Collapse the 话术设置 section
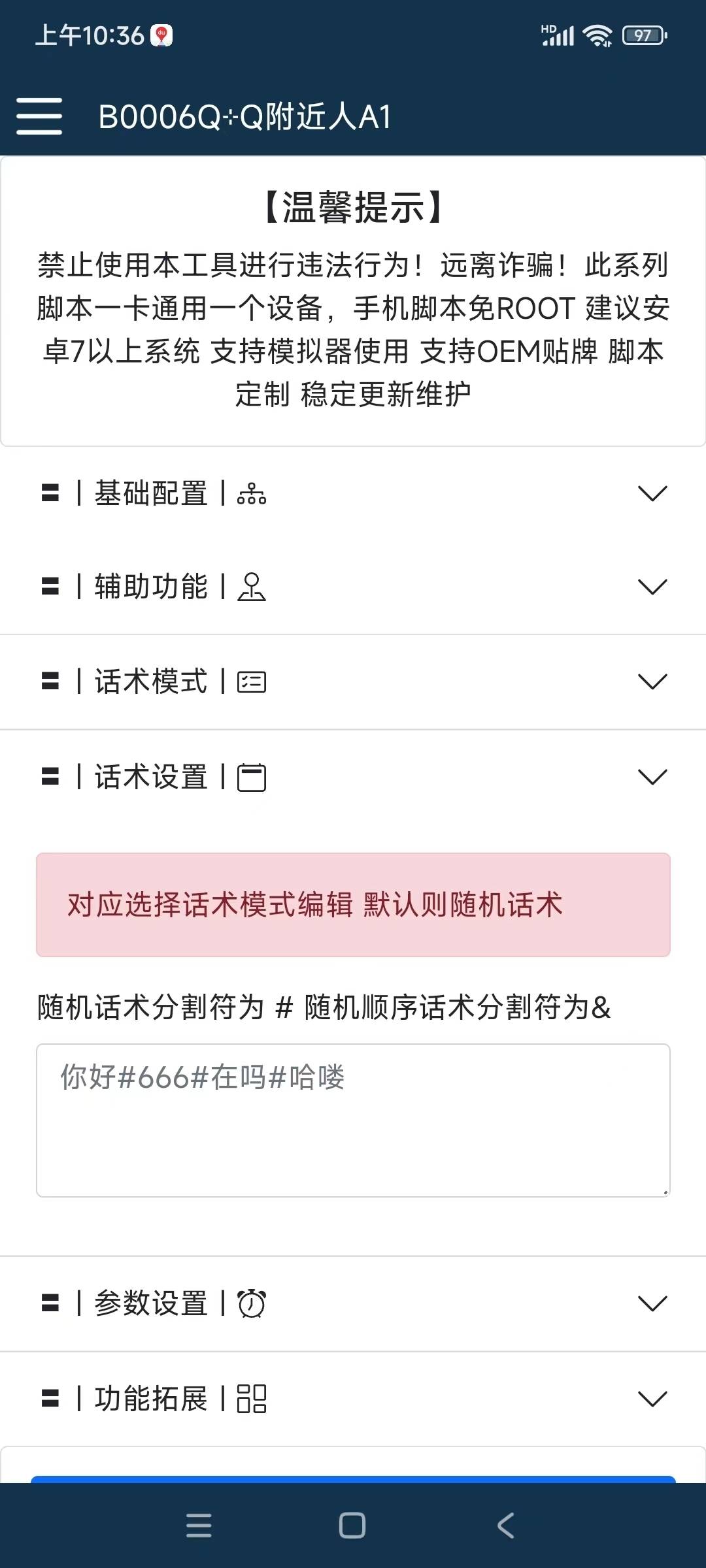Viewport: 706px width, 1568px height. (x=353, y=777)
